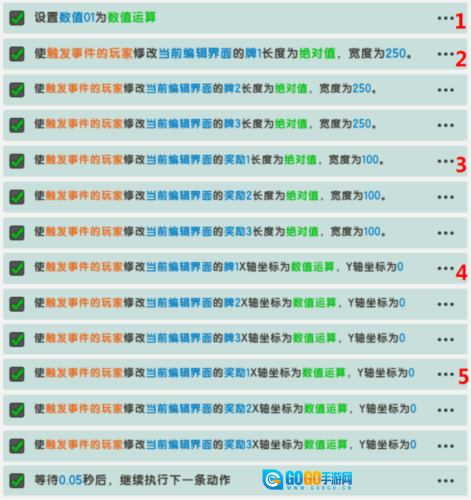Toggle the 等待0.05秒后 action checkbox
This screenshot has width=471, height=500.
(17, 481)
